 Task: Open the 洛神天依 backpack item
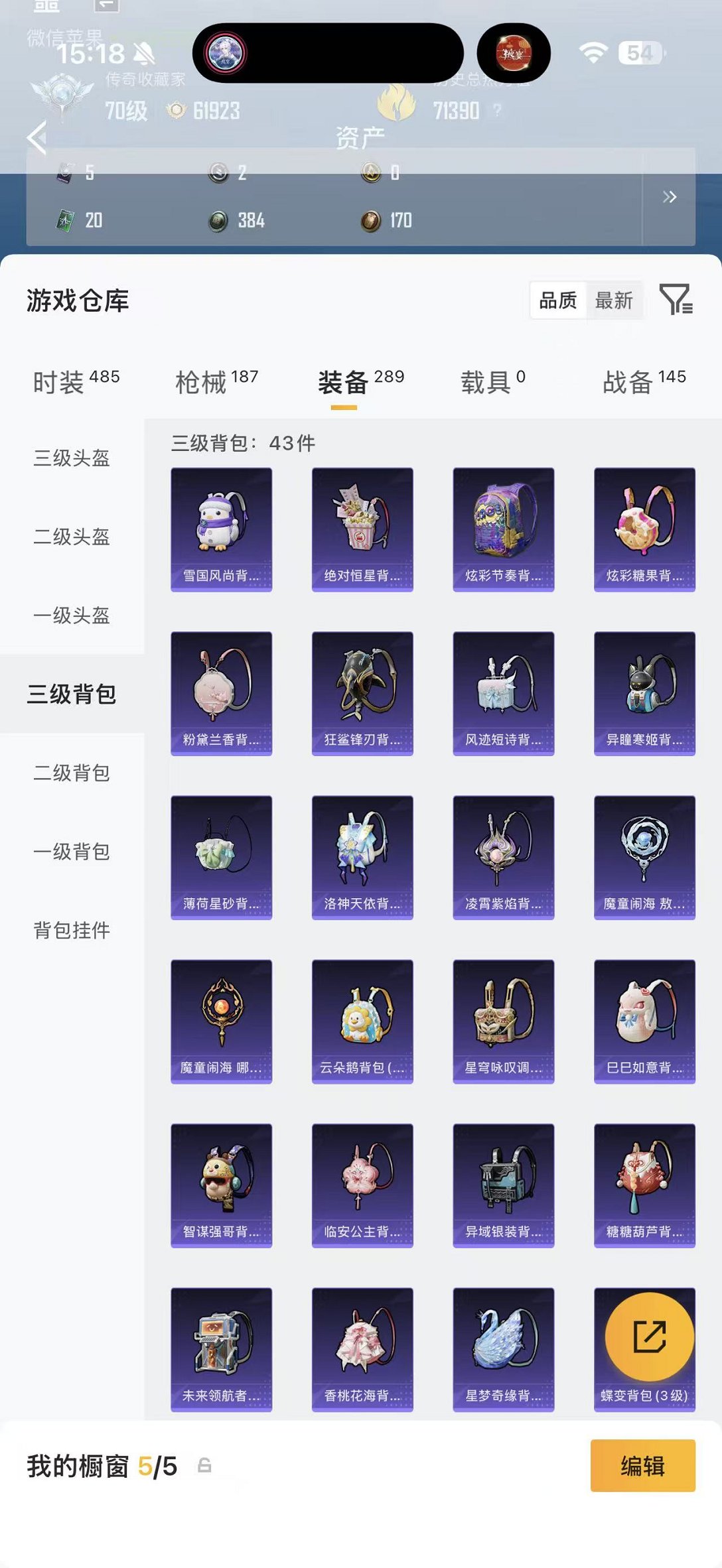[362, 857]
